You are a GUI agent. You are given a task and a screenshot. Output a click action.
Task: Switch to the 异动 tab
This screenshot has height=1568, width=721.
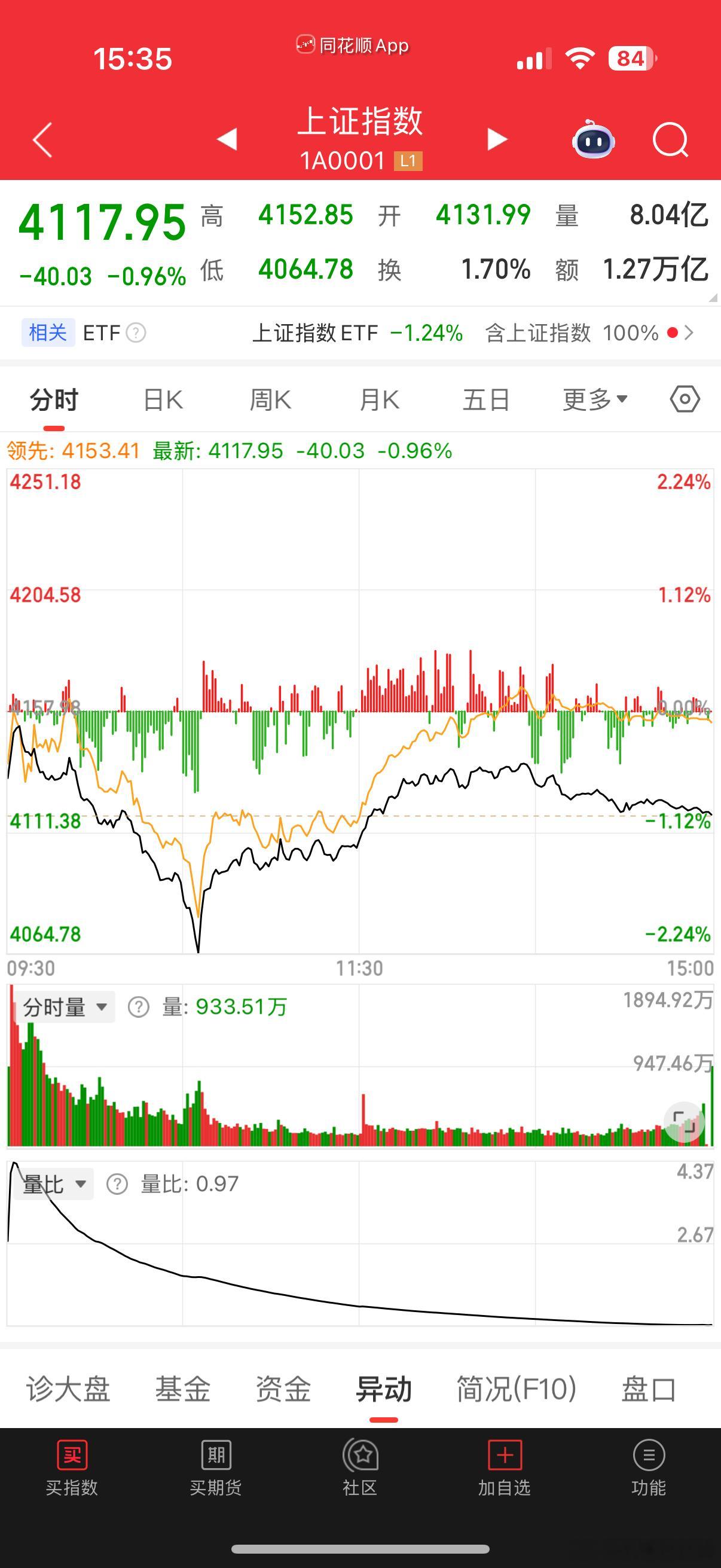384,1389
